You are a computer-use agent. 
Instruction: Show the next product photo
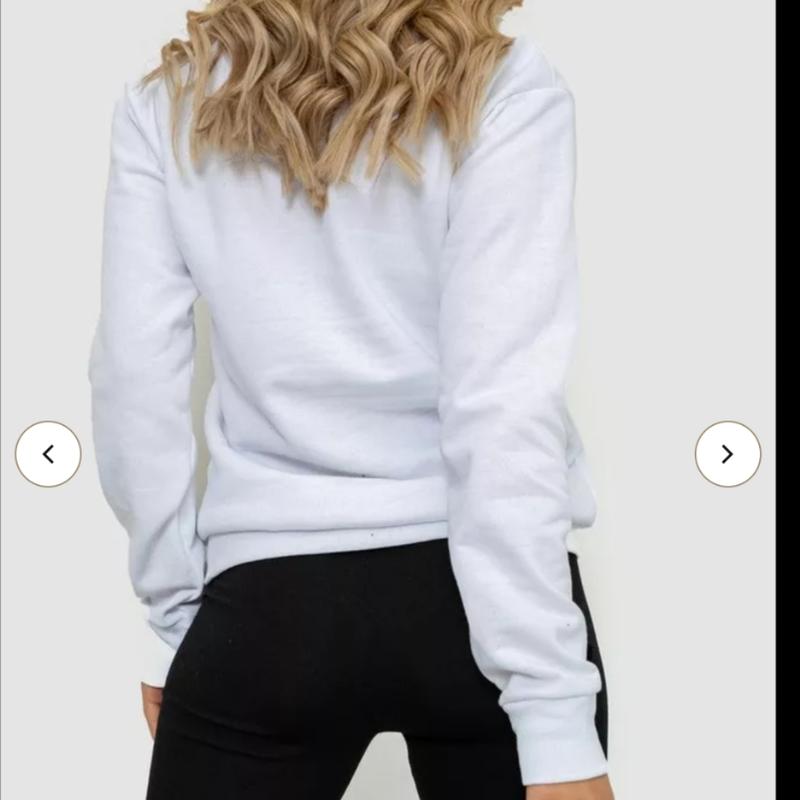[727, 454]
